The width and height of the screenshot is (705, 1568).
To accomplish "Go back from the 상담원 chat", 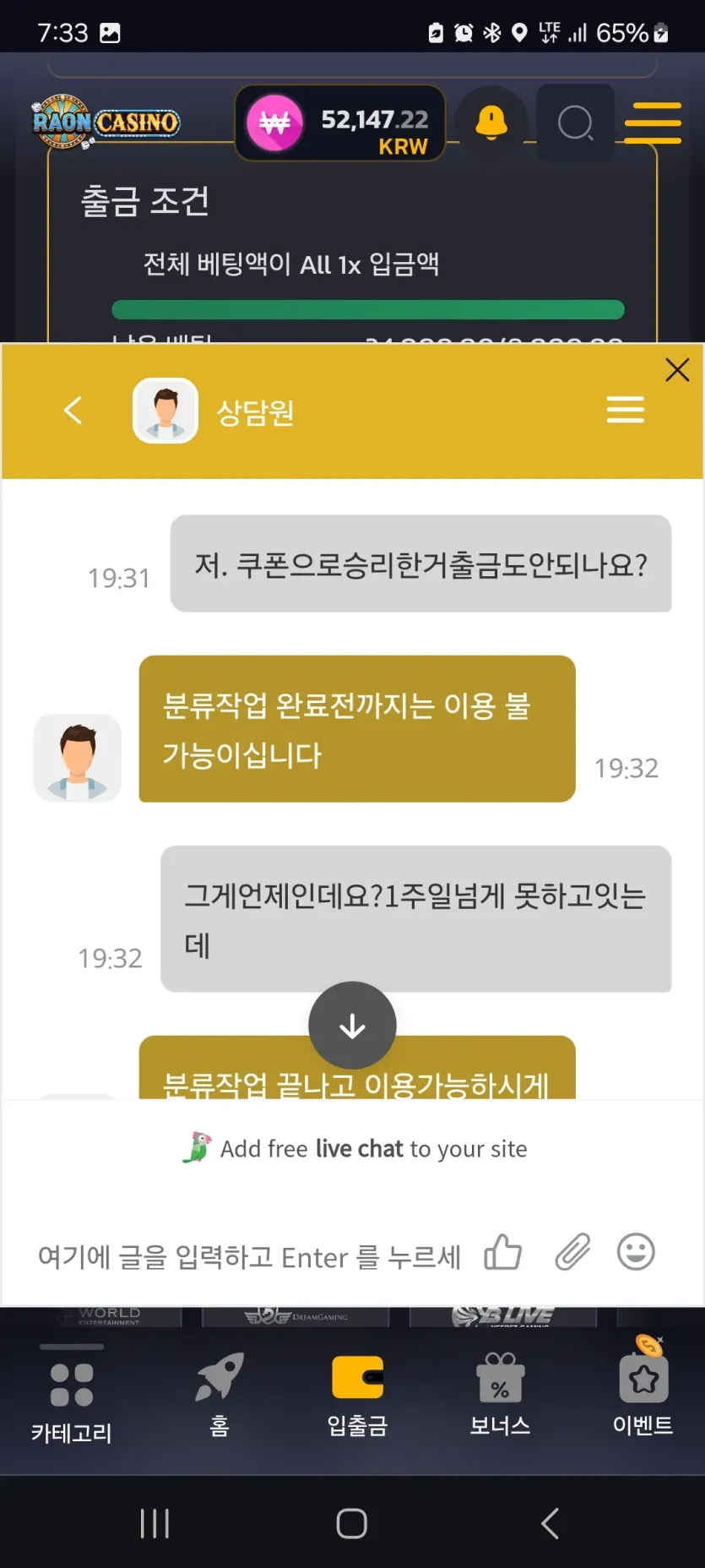I will (x=73, y=411).
